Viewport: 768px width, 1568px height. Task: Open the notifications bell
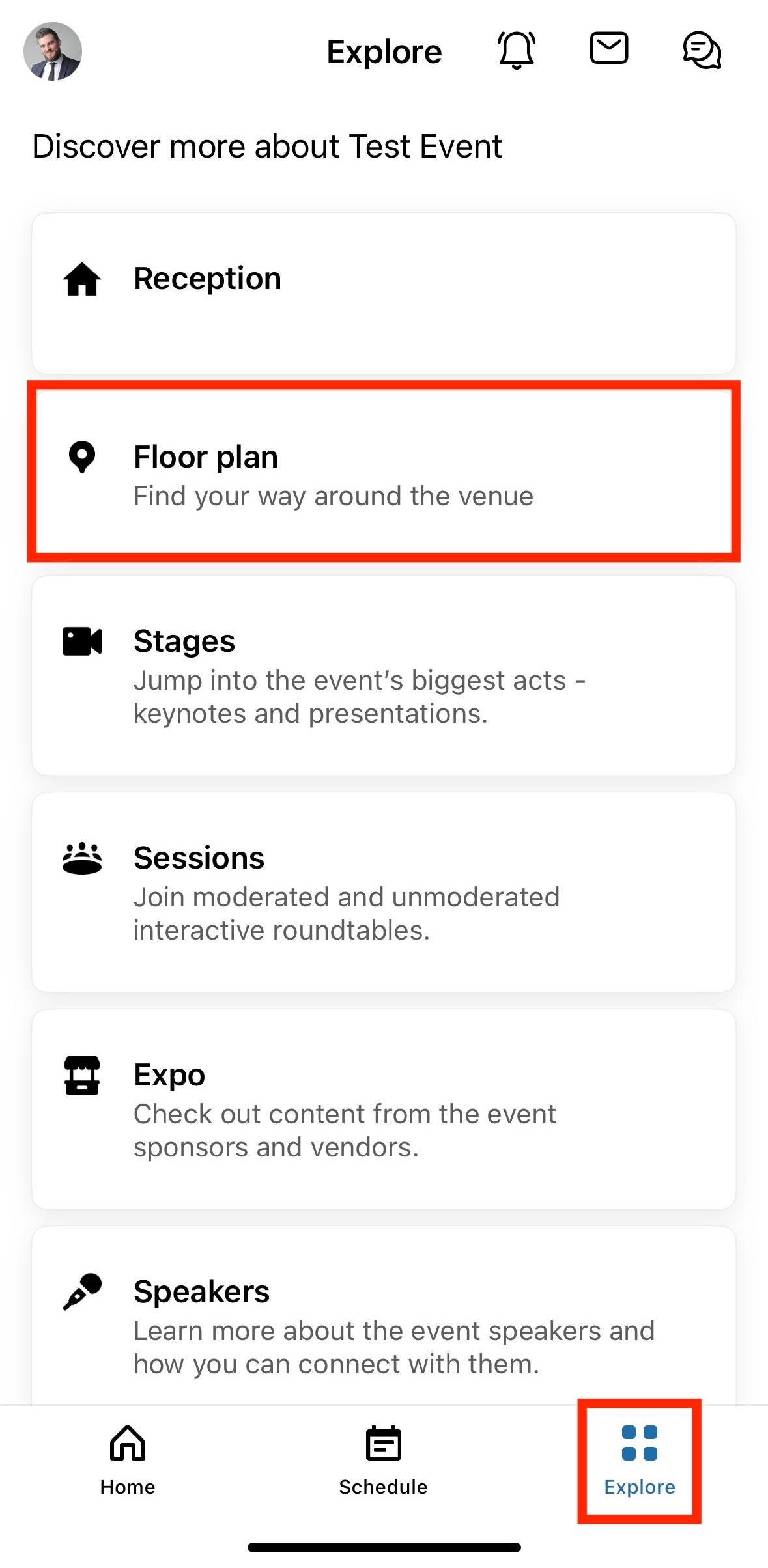517,50
